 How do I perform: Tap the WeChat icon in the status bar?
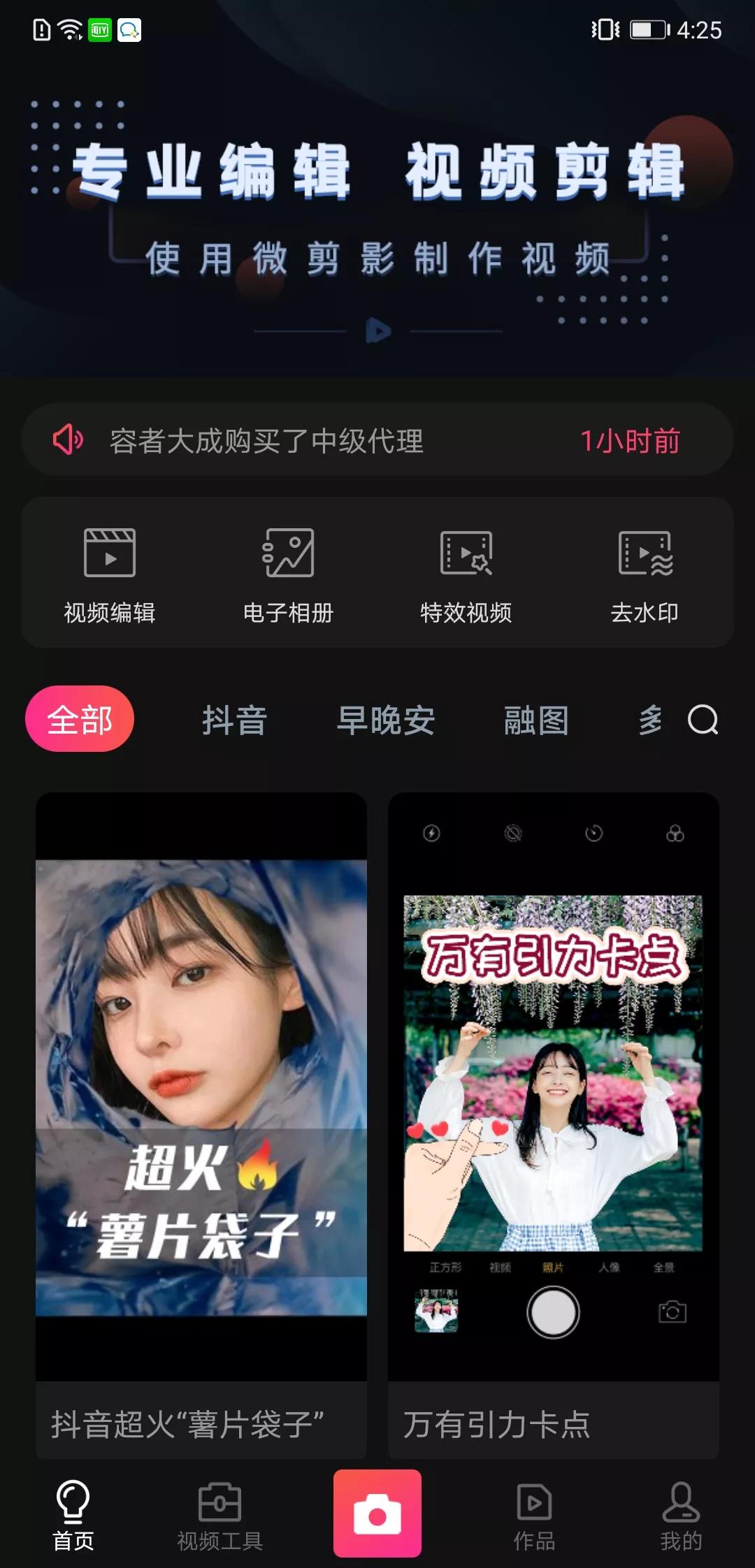pos(129,29)
